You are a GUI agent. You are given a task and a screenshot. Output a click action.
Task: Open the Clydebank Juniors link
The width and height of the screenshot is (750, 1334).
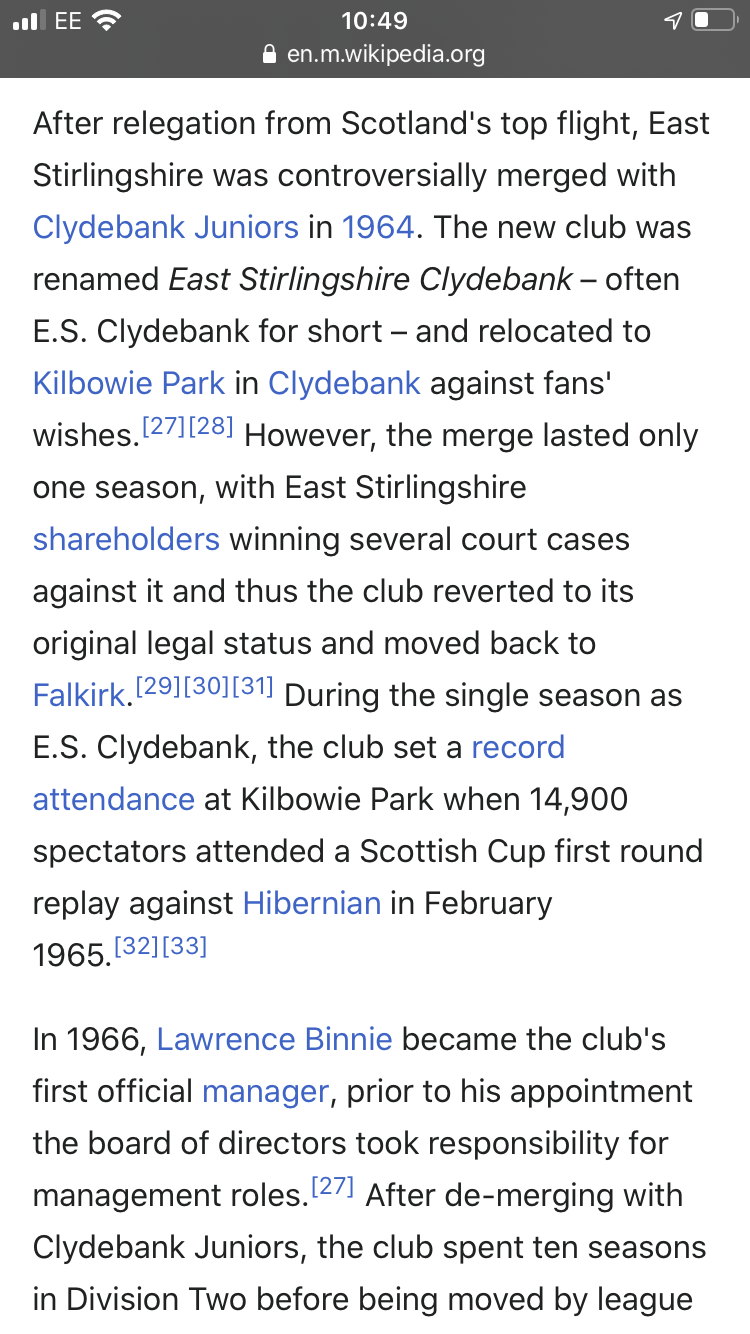click(166, 227)
